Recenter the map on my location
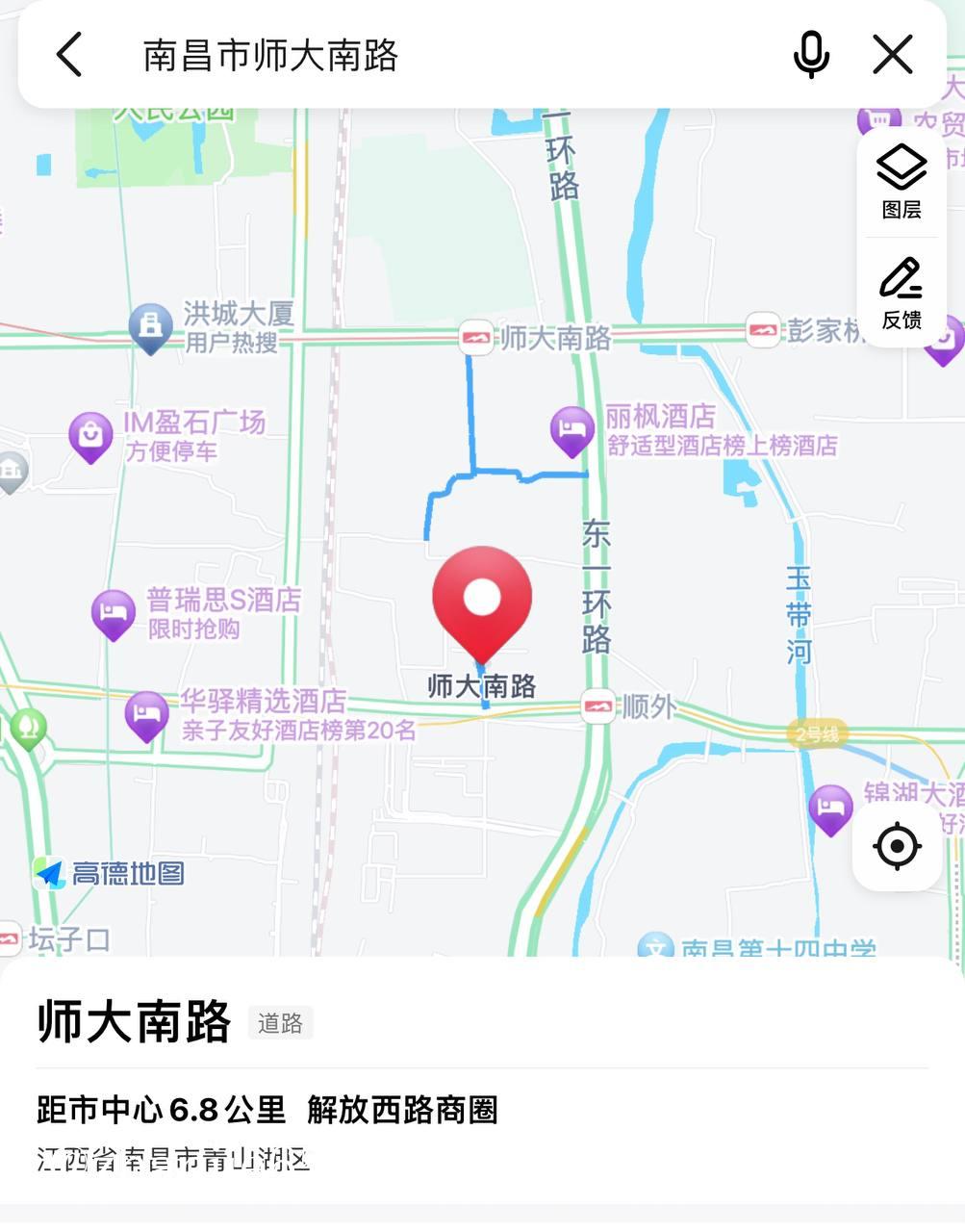 (897, 847)
